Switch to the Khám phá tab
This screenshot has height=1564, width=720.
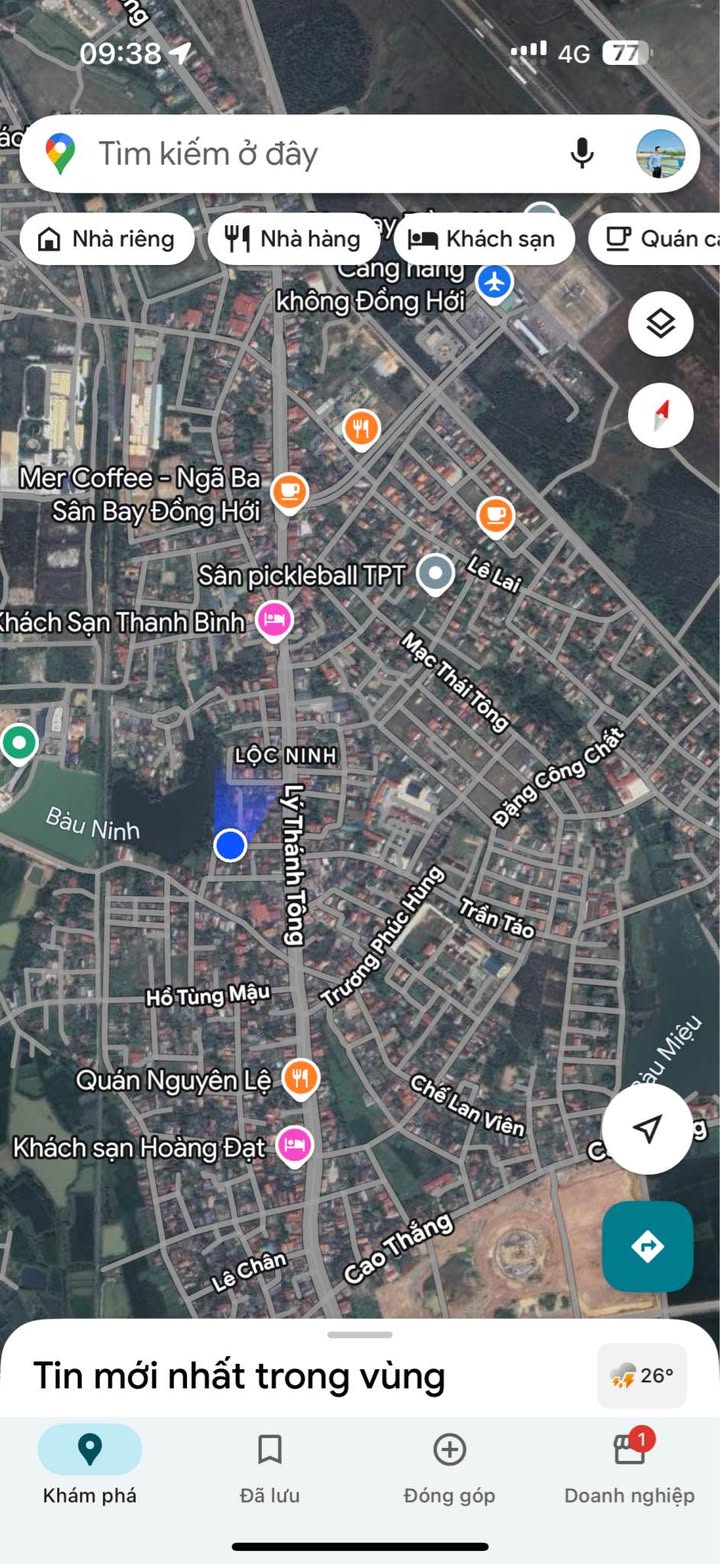90,1465
